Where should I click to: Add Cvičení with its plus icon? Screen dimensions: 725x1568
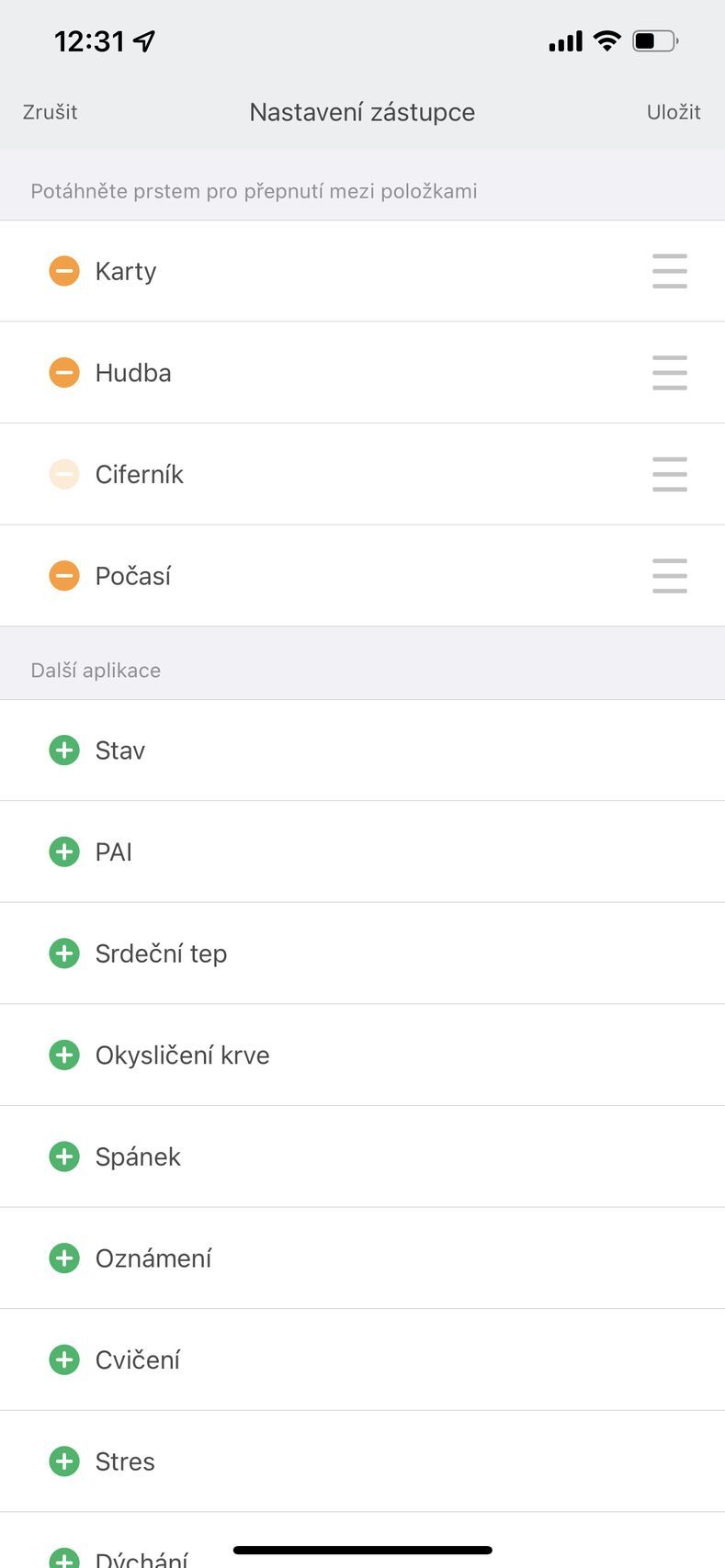coord(63,1359)
